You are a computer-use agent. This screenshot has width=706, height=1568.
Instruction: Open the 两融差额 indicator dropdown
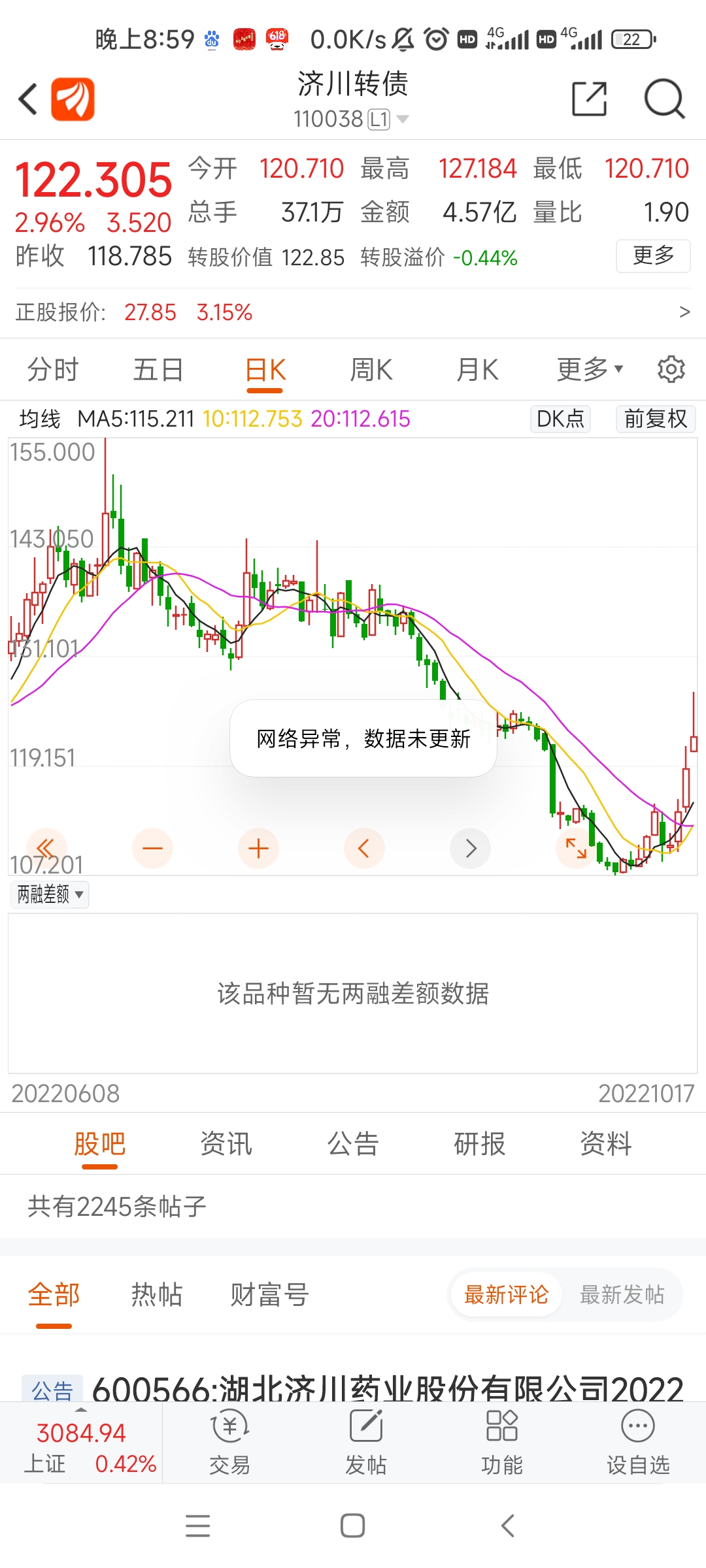coord(50,894)
